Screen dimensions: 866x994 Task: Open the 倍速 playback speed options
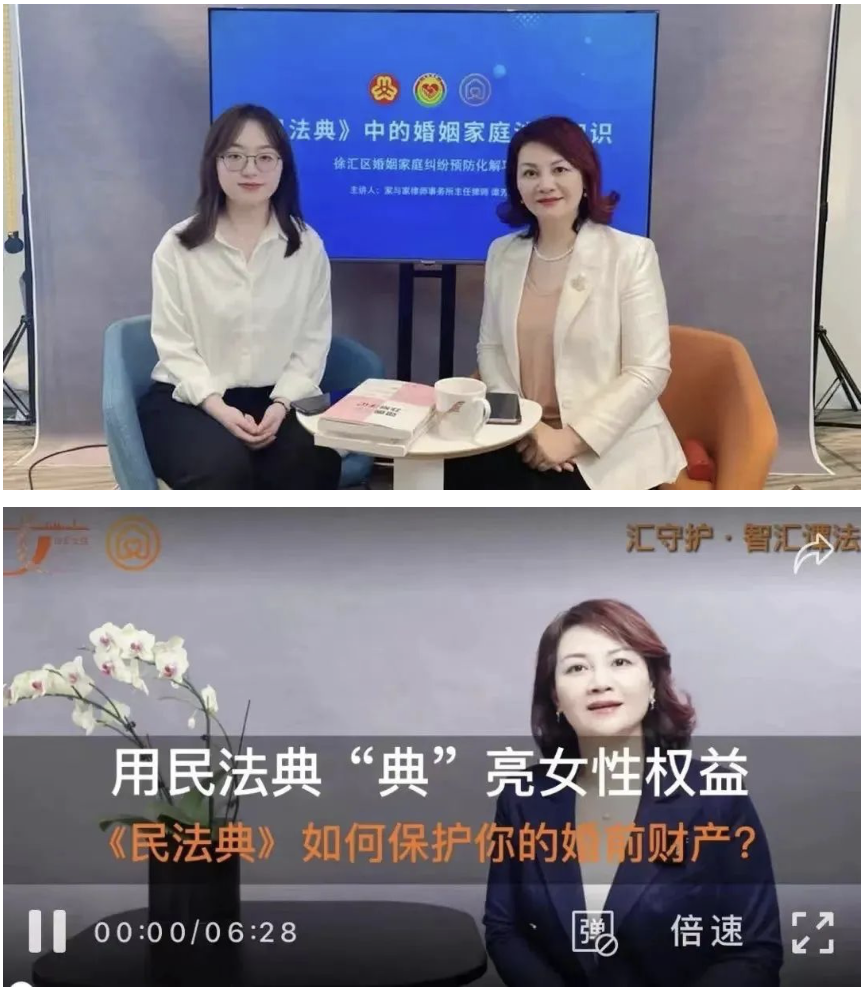pyautogui.click(x=706, y=931)
